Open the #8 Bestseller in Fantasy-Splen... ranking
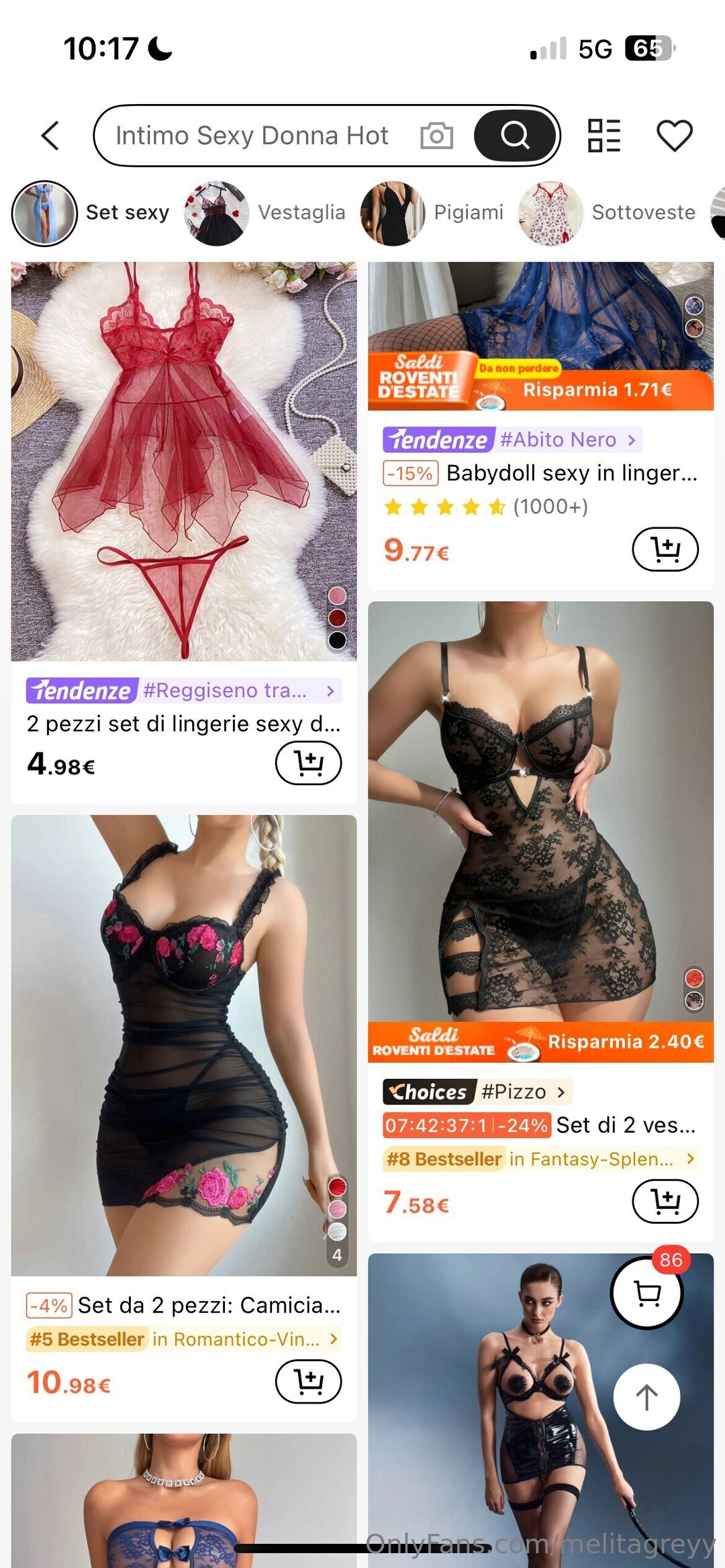The image size is (725, 1568). pos(540,1159)
